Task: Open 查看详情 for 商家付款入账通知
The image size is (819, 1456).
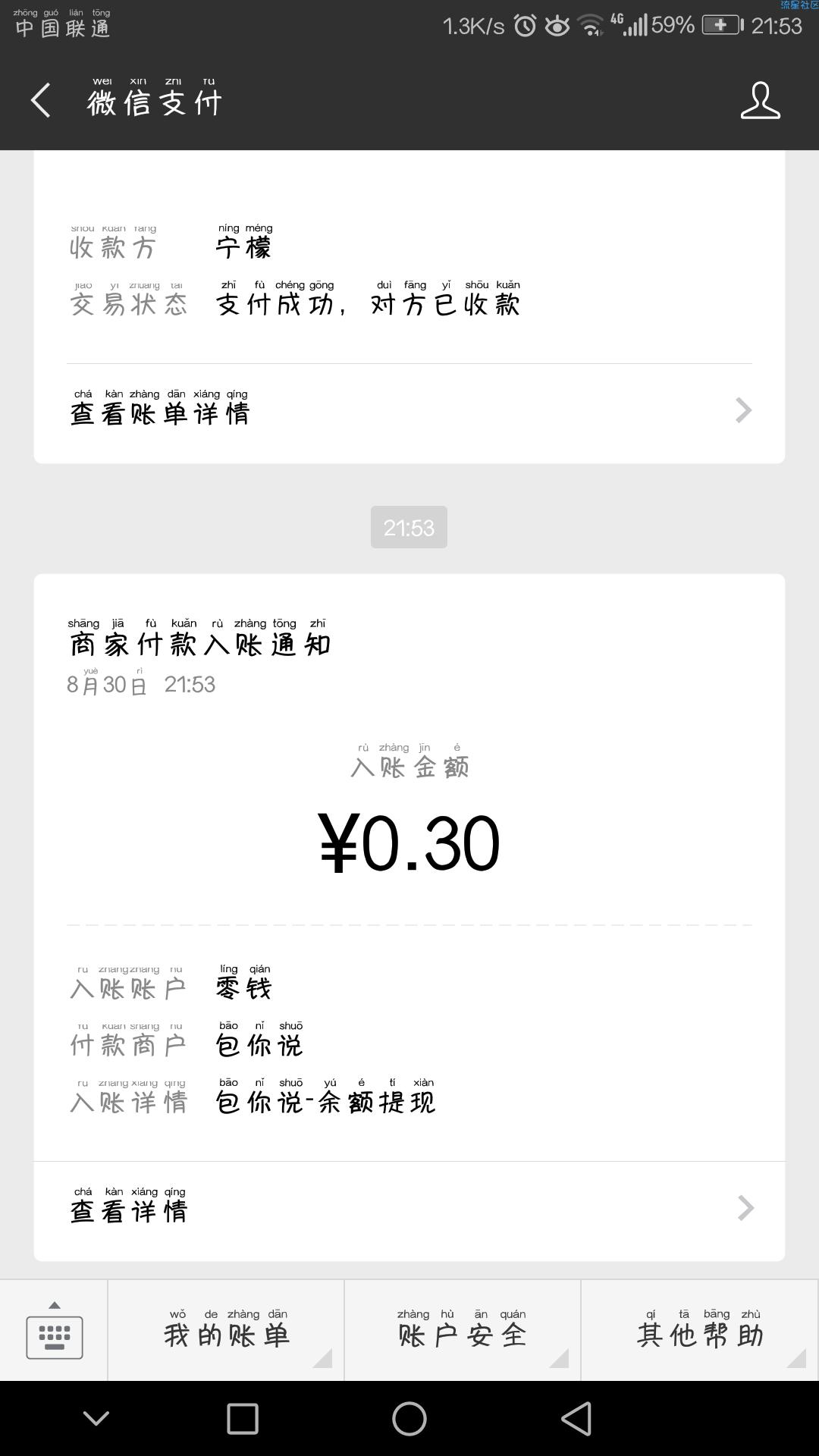Action: tap(409, 1208)
